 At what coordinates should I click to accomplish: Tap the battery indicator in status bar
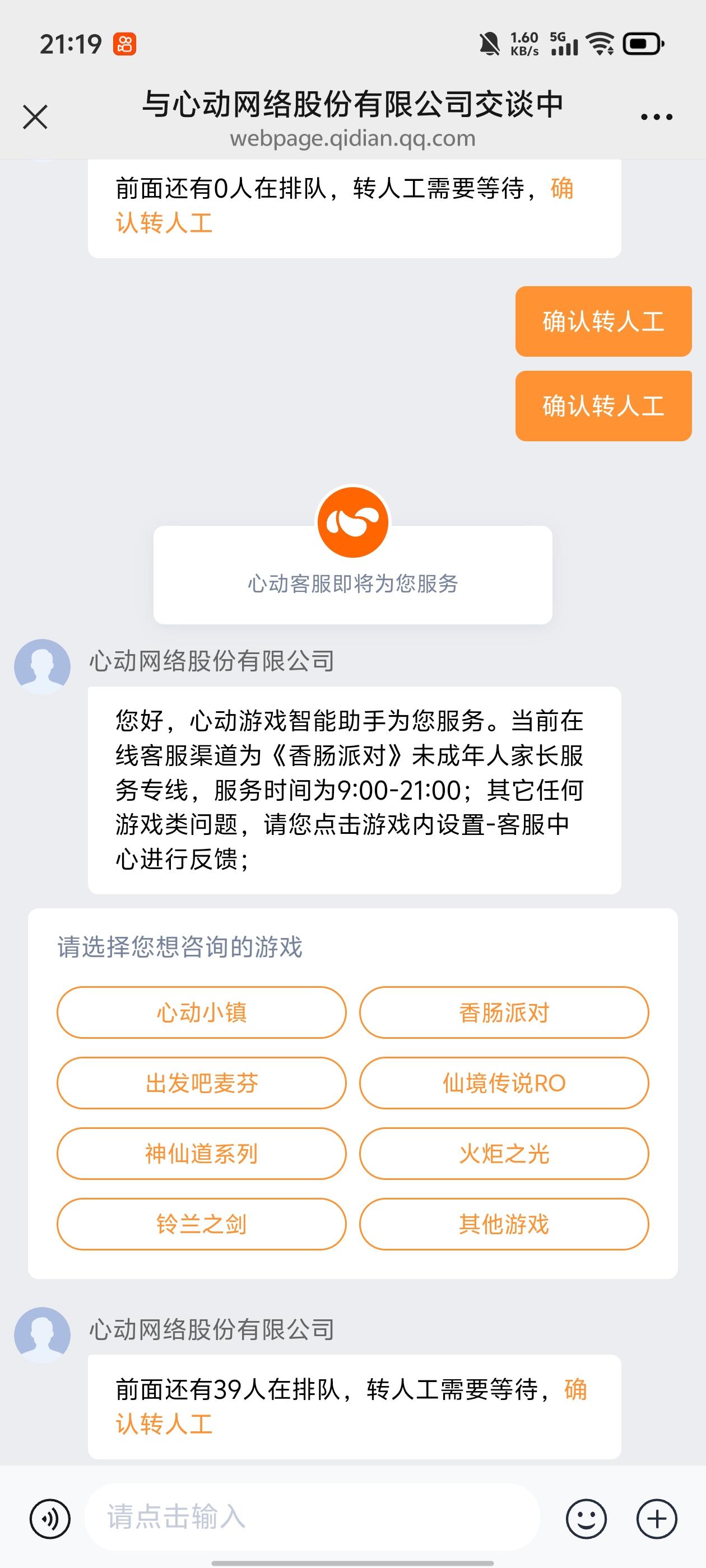[643, 43]
